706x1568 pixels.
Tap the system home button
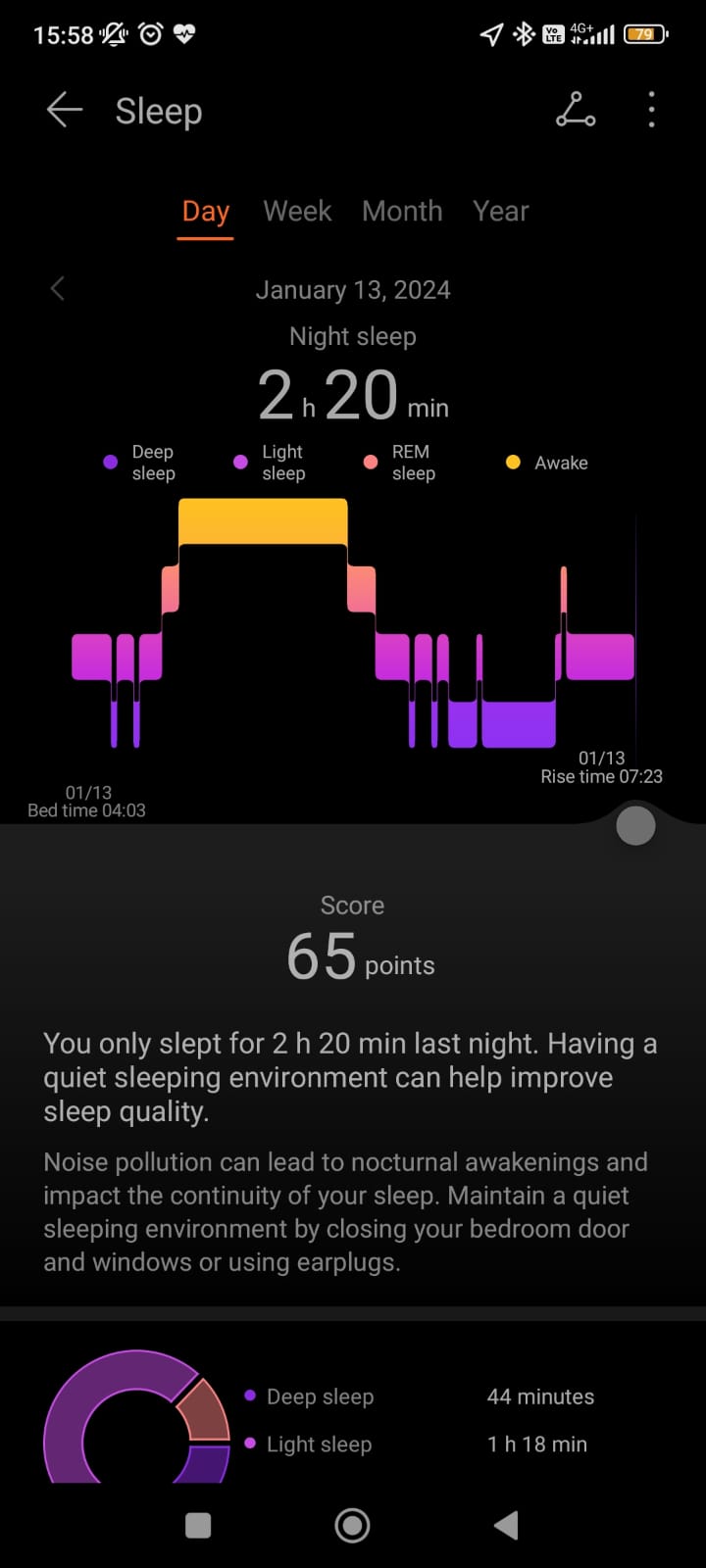pyautogui.click(x=352, y=1525)
